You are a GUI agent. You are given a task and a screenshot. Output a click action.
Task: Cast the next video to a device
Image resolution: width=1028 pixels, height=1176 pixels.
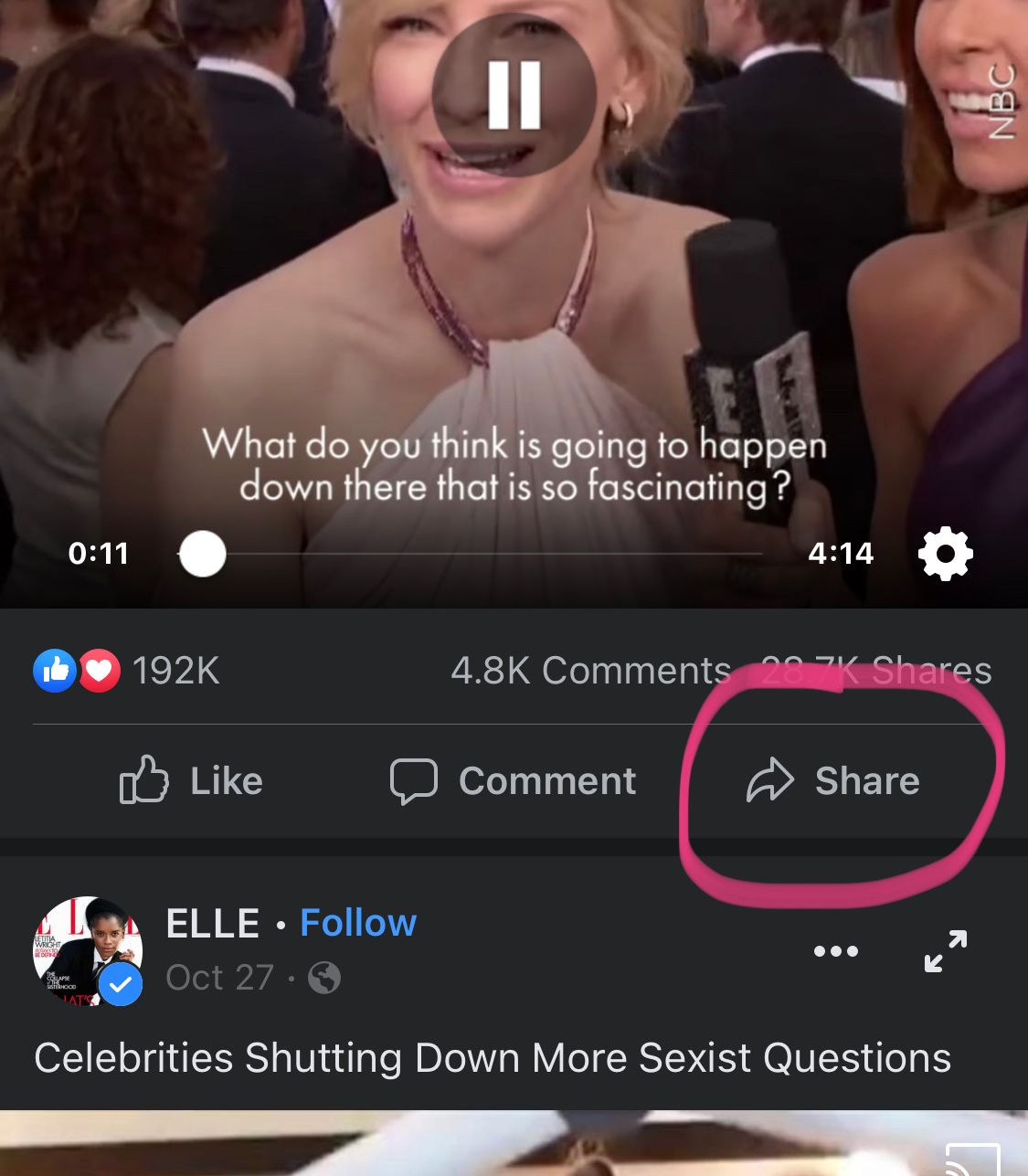tap(972, 1159)
